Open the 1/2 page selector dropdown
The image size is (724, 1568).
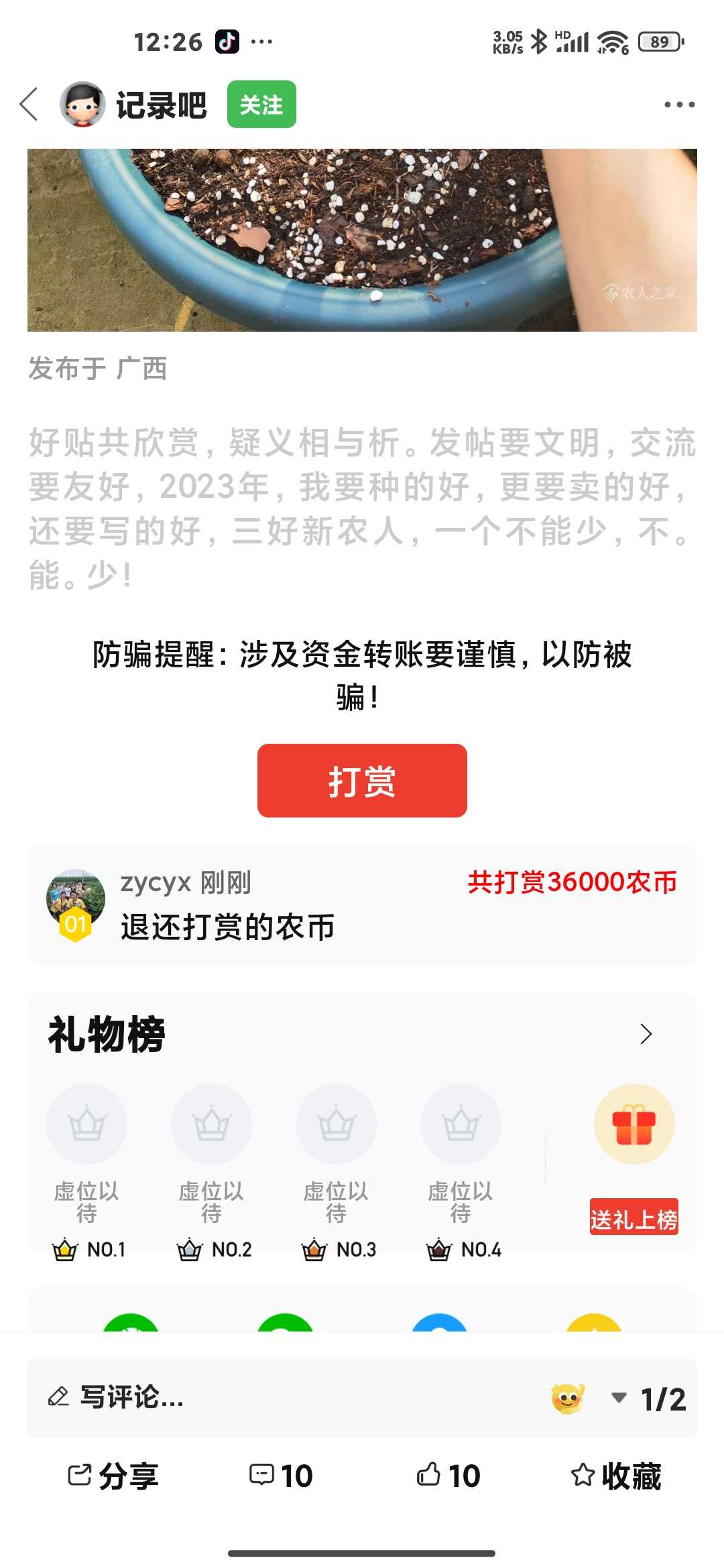coord(649,1398)
